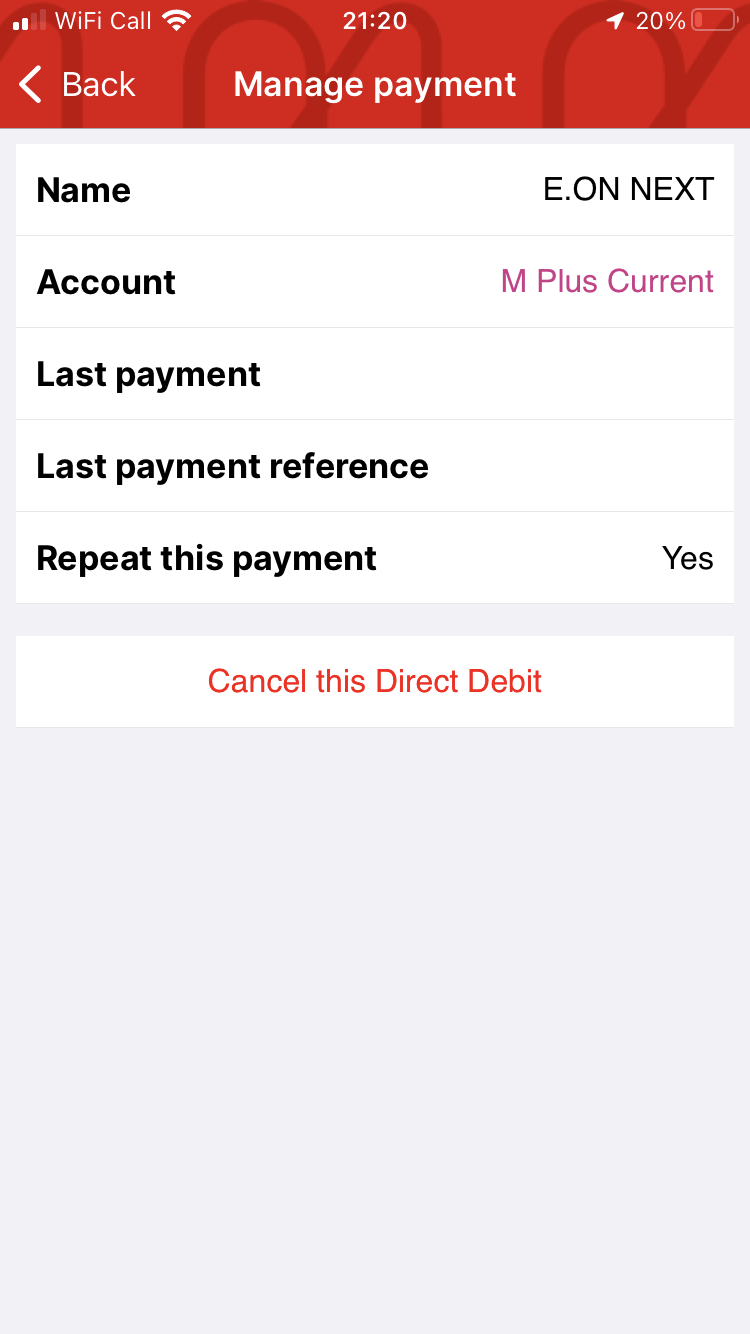Go back from Manage payment
Screen dimensions: 750x1334
click(77, 85)
